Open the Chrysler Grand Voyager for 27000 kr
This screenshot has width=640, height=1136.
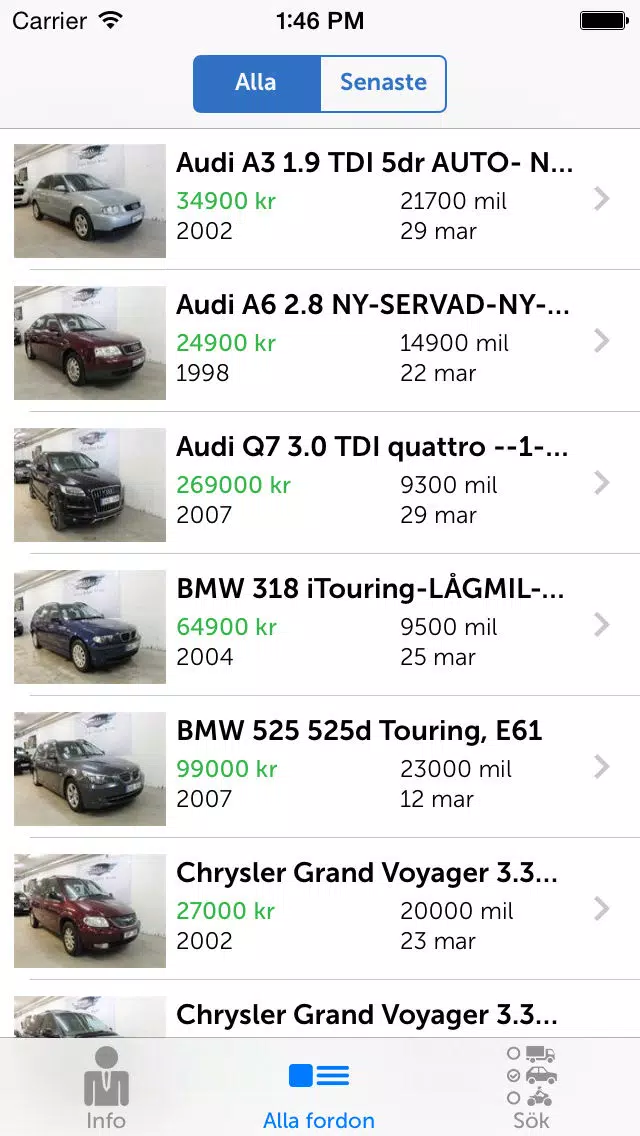coord(320,909)
